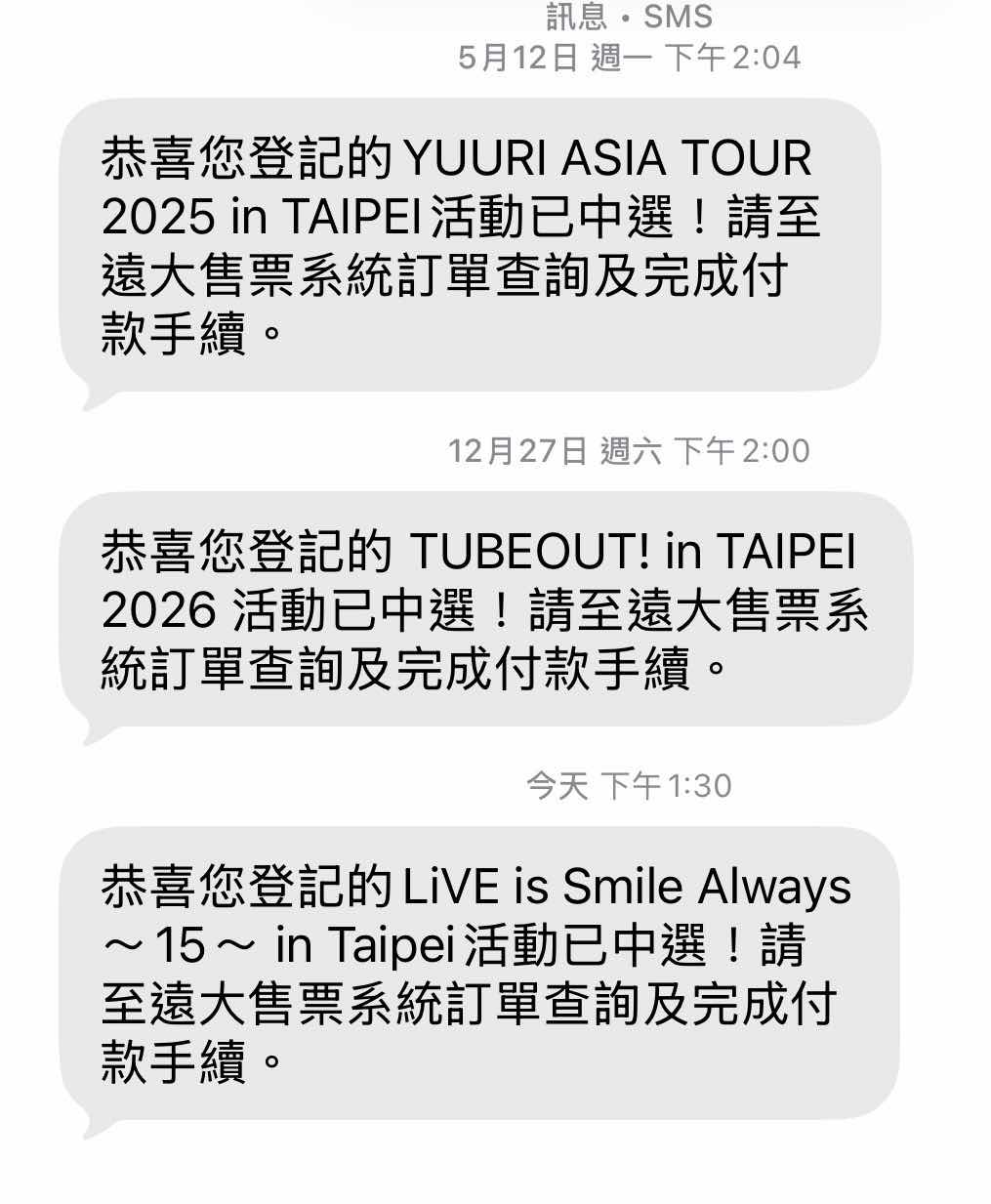Click the 今天 下午1:30 timestamp
This screenshot has width=991, height=1204.
[630, 784]
